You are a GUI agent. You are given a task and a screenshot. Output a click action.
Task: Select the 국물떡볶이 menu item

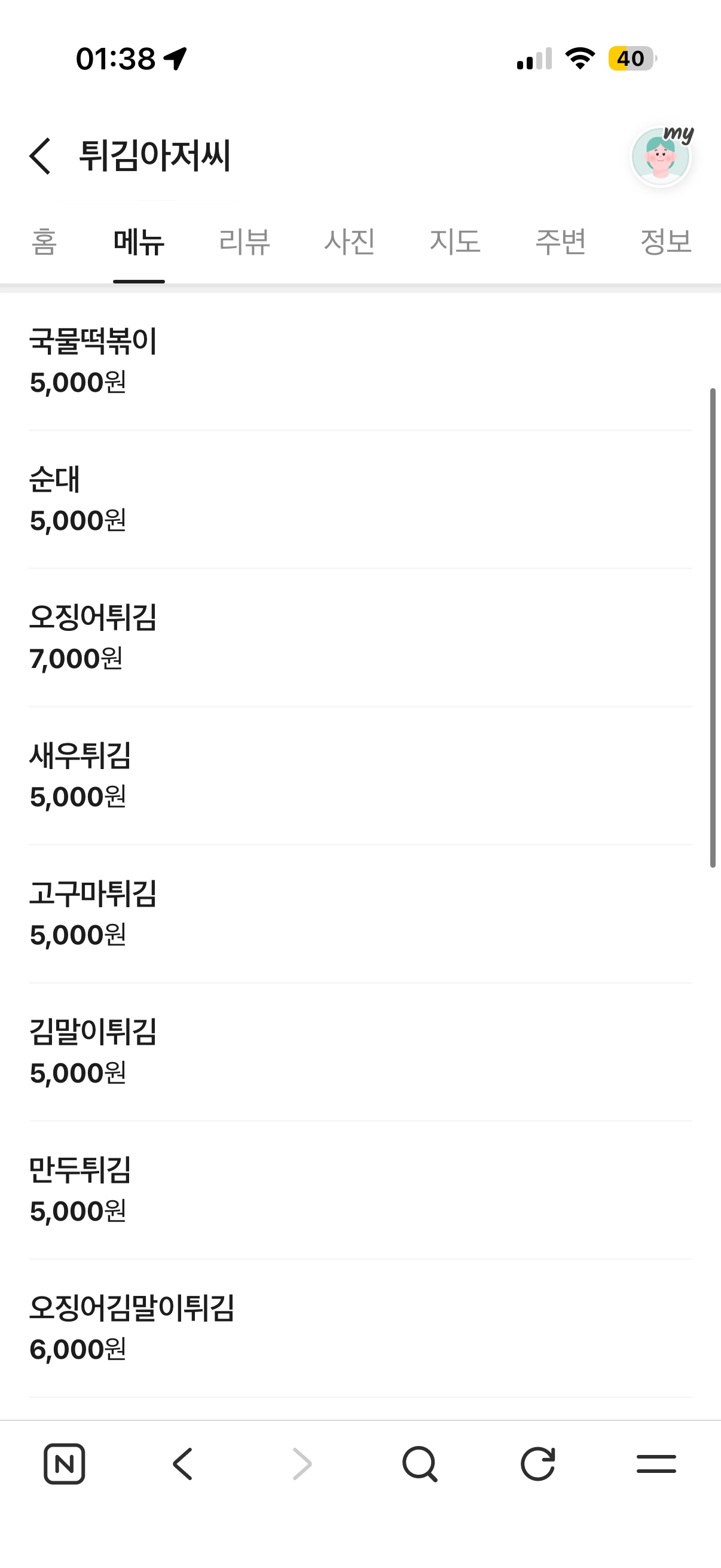pyautogui.click(x=94, y=343)
